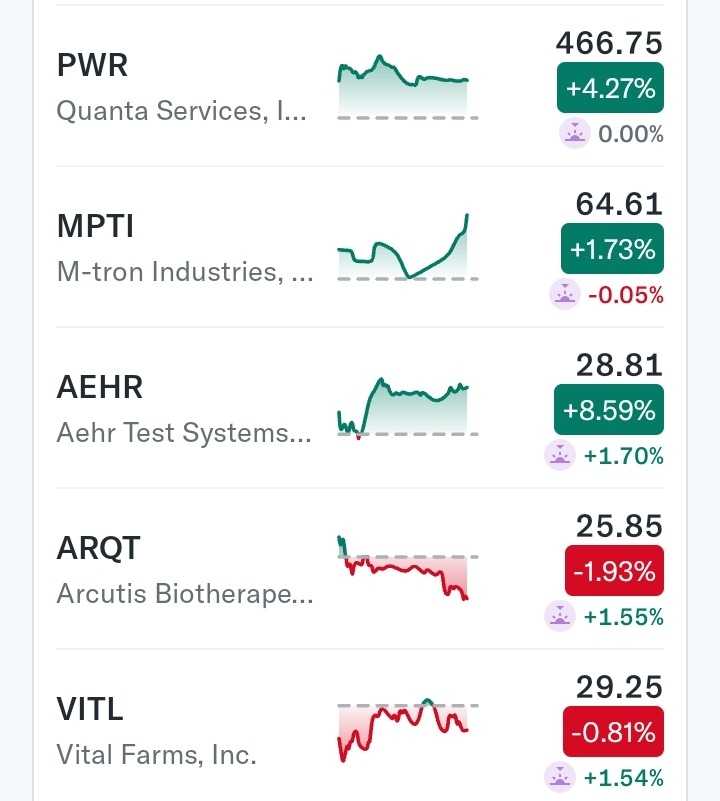The image size is (720, 801).
Task: Toggle the -0.81% badge on VITL
Action: point(613,732)
